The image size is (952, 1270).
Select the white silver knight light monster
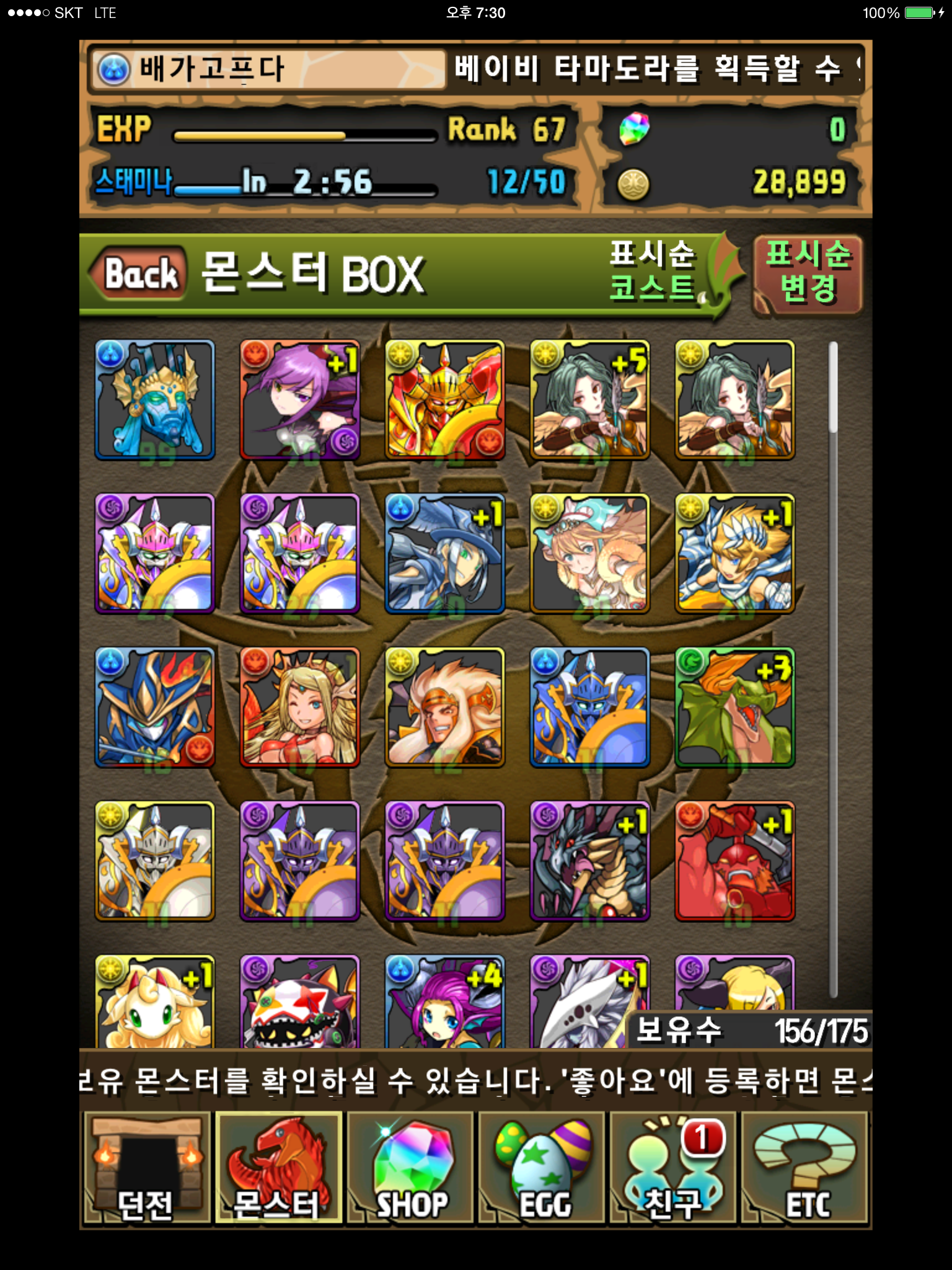point(155,861)
